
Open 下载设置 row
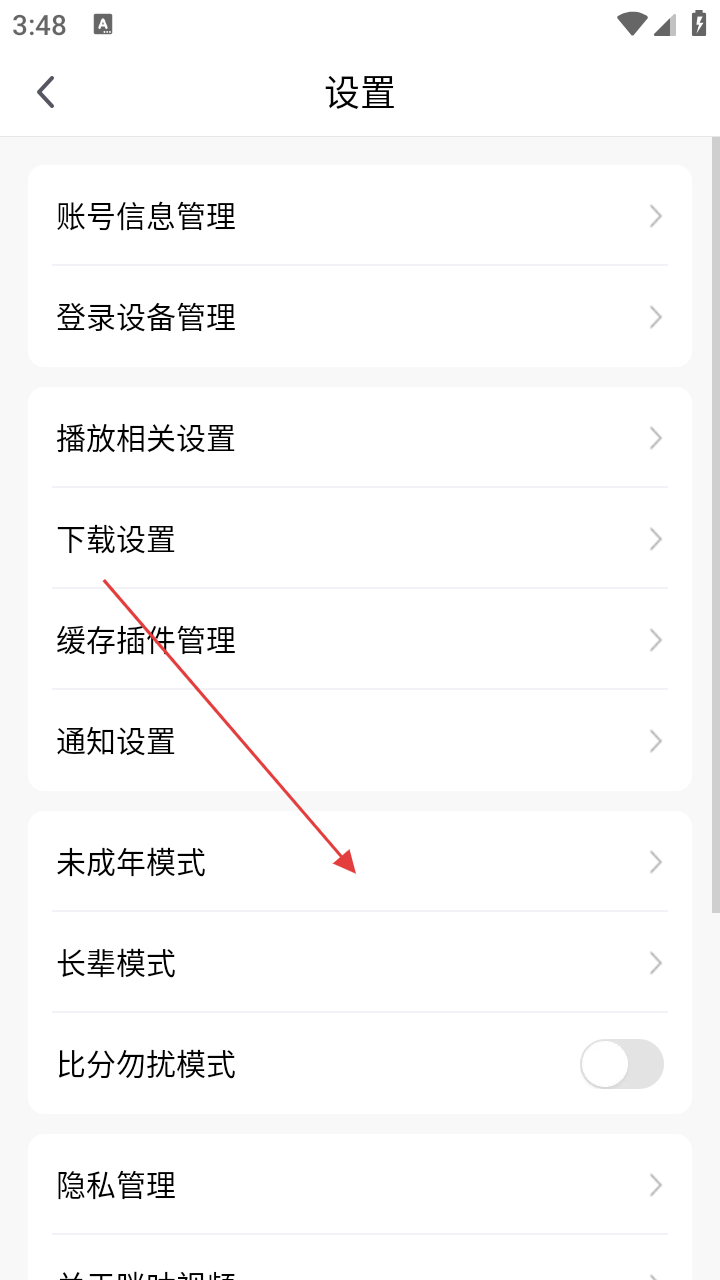click(360, 539)
